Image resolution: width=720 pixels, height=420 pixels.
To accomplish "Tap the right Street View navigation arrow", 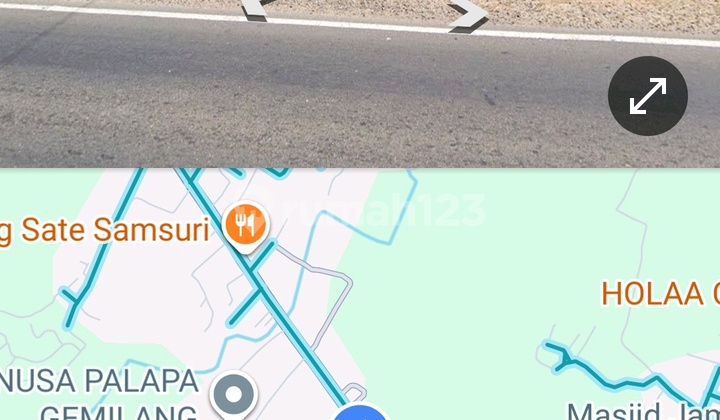I will pyautogui.click(x=467, y=14).
